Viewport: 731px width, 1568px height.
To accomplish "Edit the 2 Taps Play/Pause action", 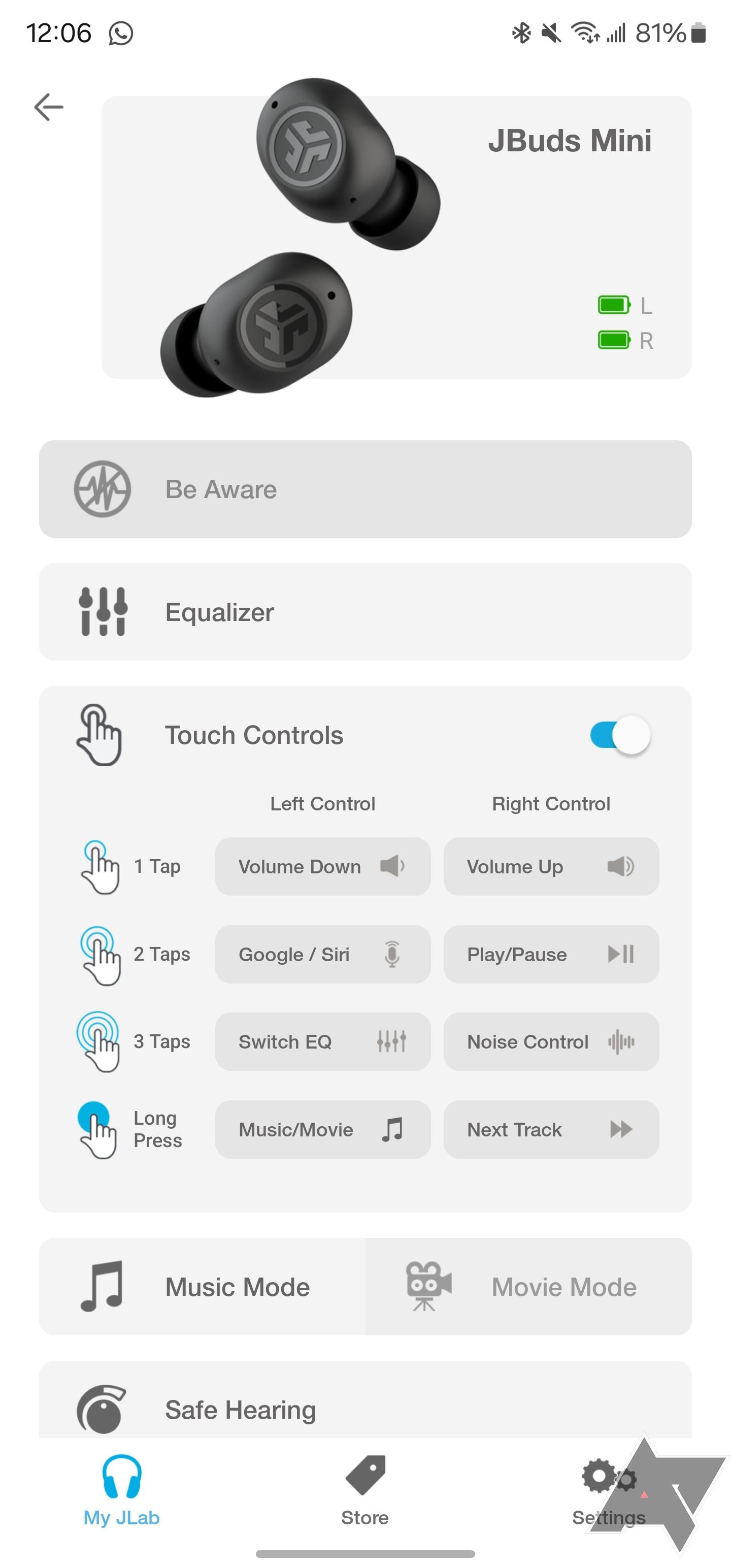I will pyautogui.click(x=551, y=954).
